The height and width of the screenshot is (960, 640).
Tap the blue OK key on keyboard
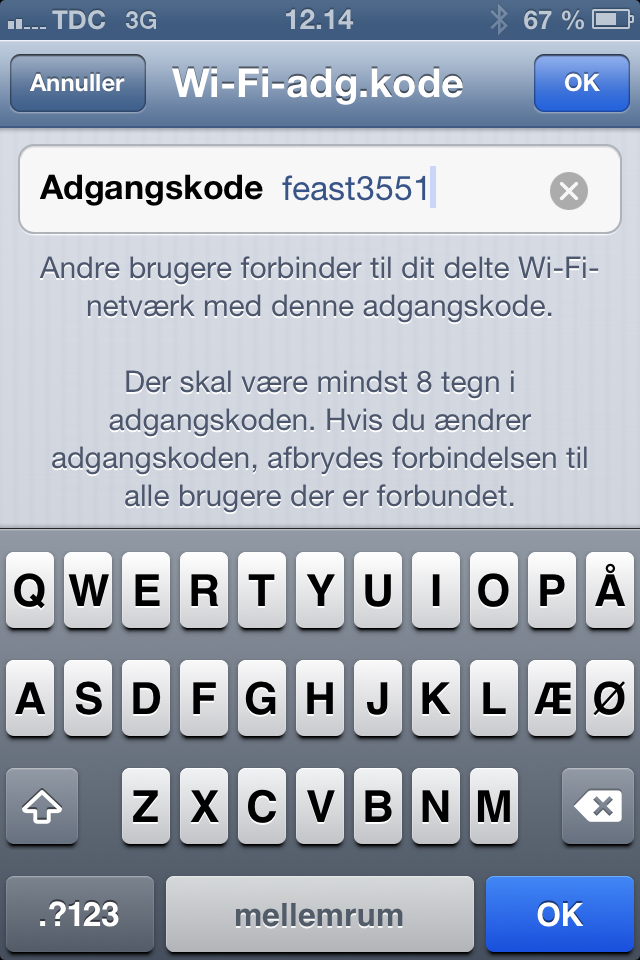560,914
